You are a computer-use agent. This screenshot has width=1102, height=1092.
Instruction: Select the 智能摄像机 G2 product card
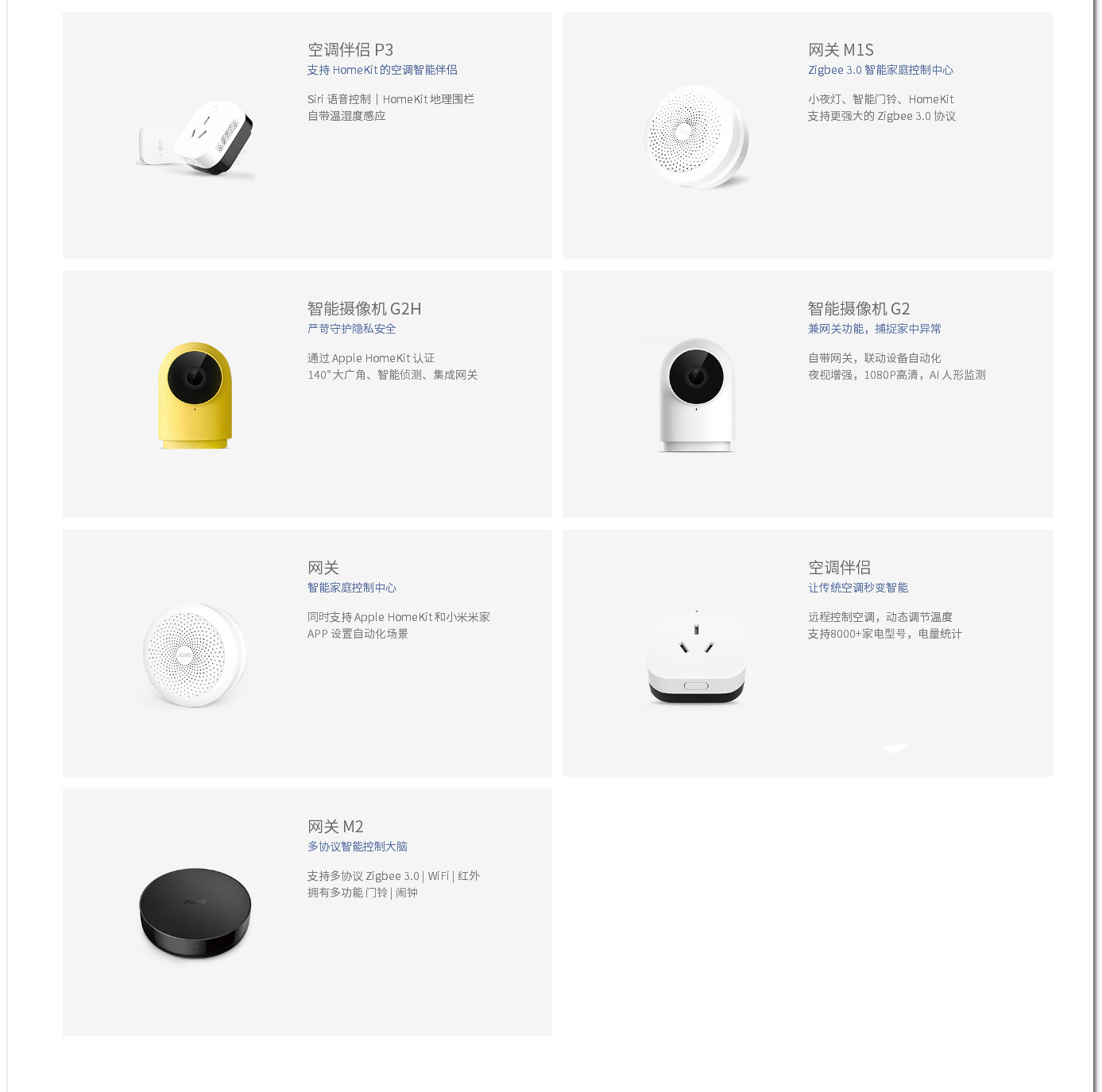point(807,394)
